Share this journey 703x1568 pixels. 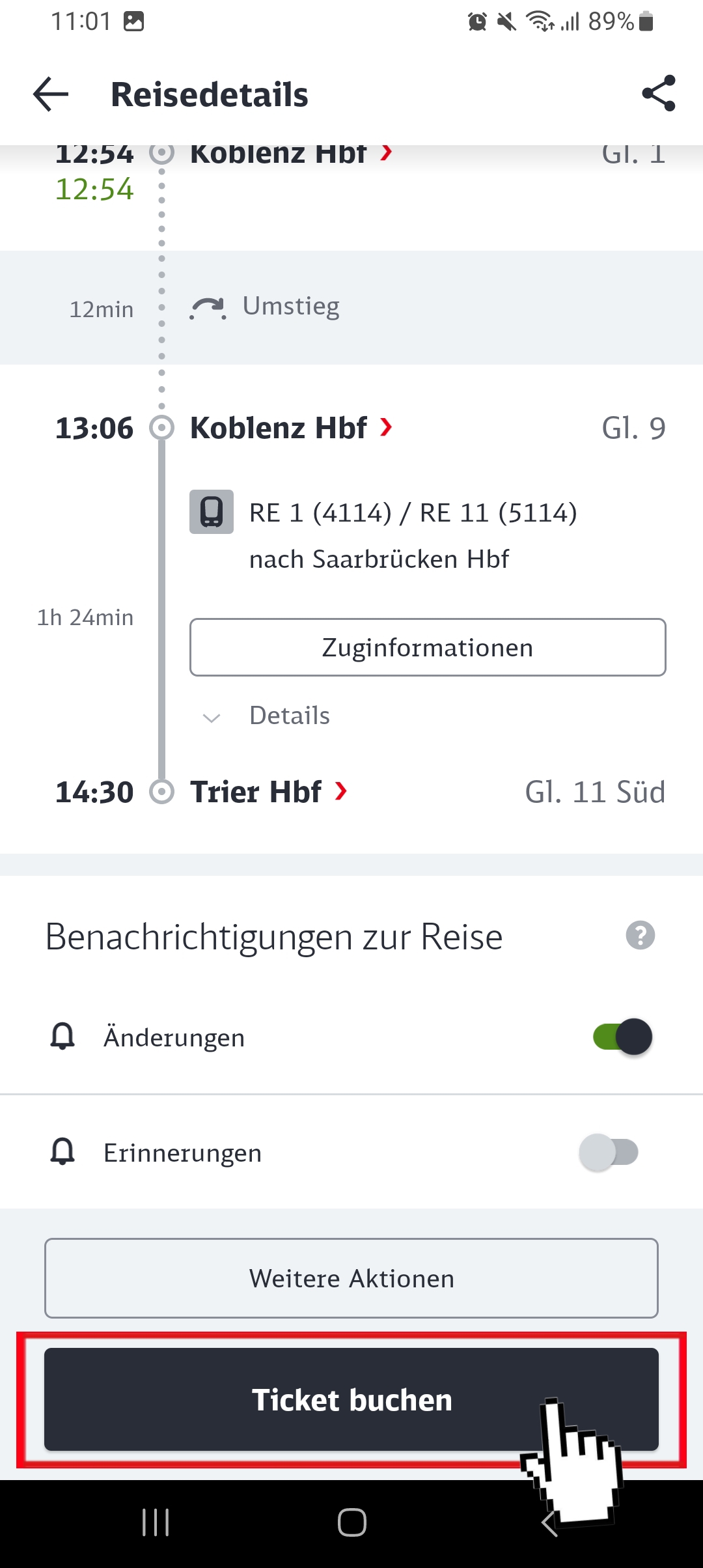(659, 94)
